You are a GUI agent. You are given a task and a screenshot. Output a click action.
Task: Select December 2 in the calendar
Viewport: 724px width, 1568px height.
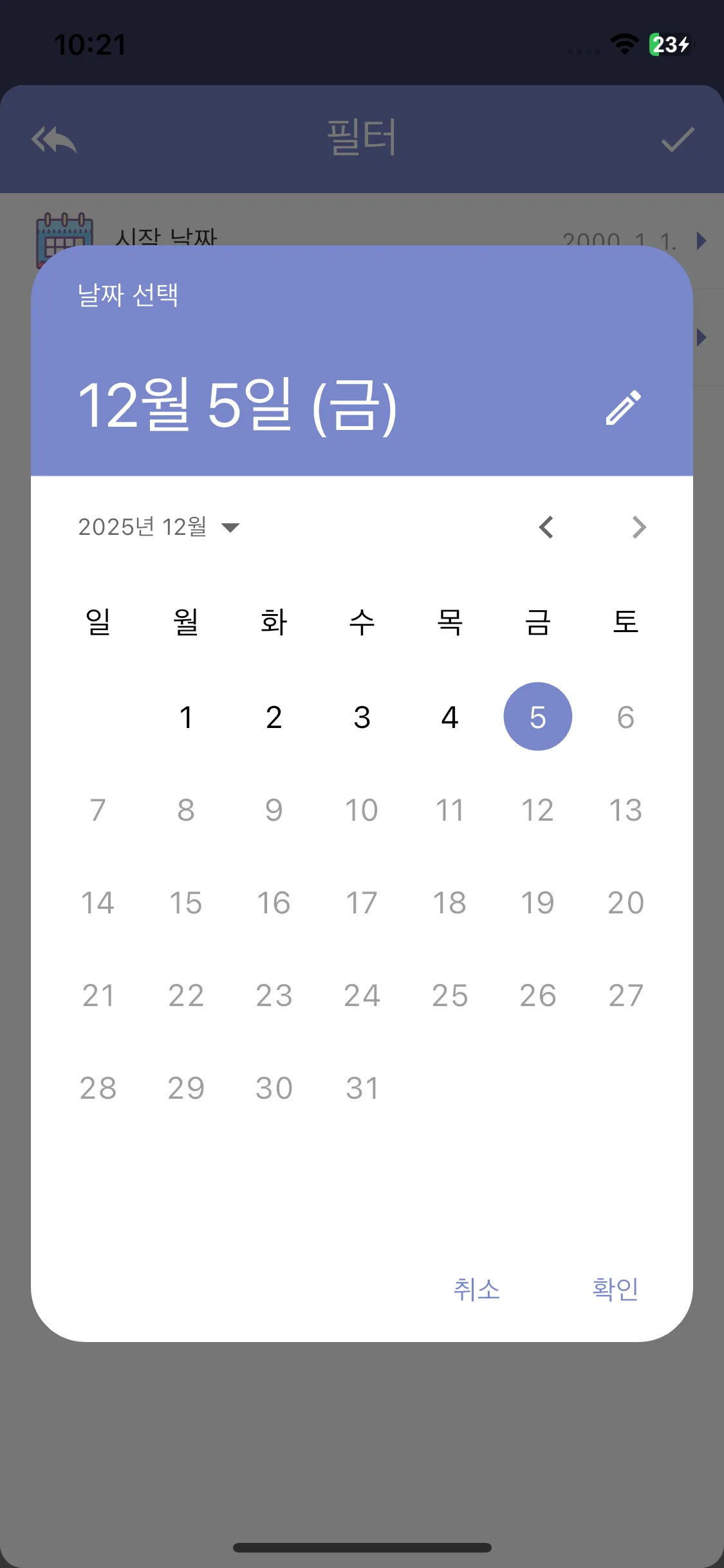[274, 717]
